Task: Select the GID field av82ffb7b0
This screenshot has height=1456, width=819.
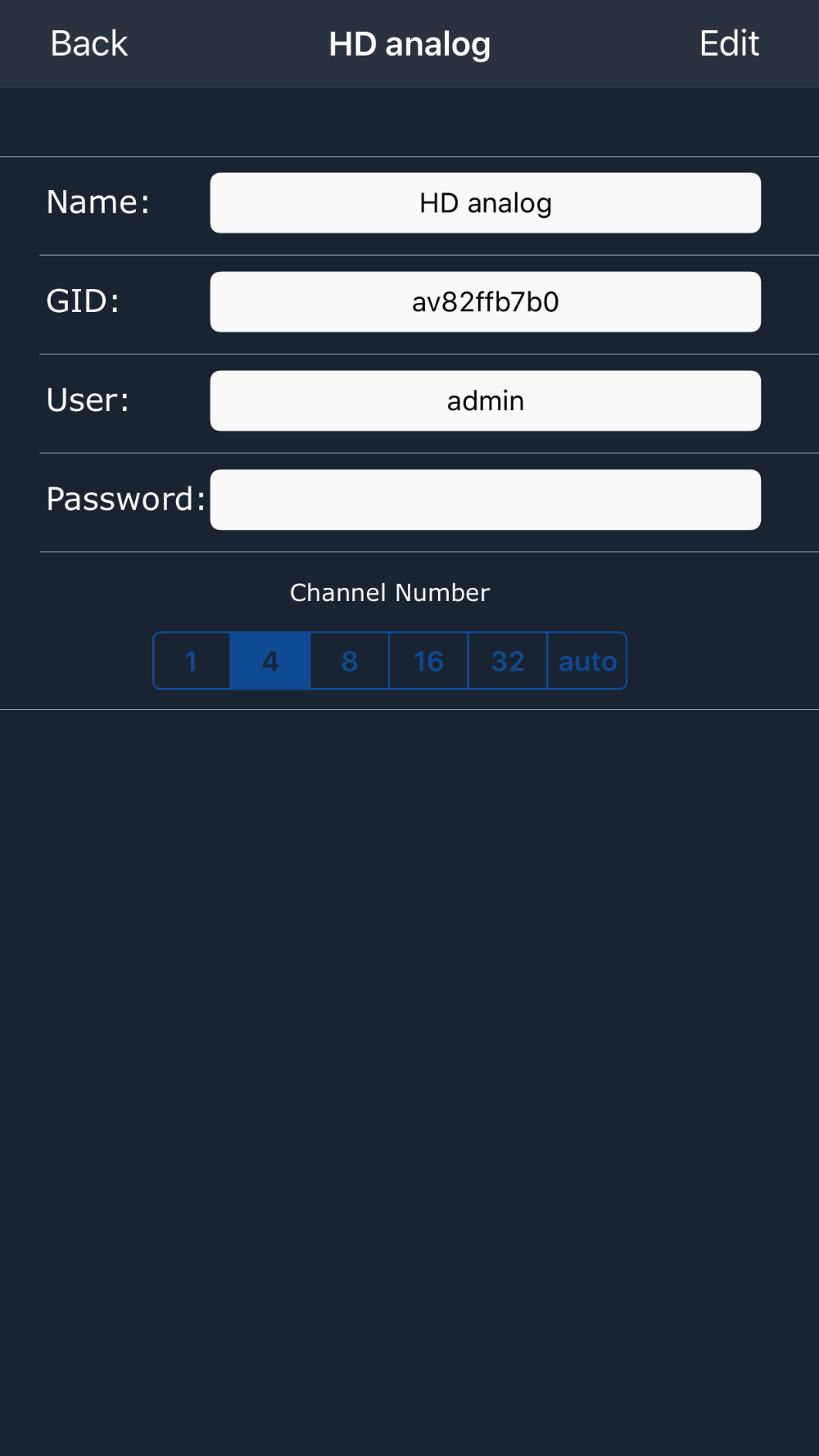Action: pos(485,302)
